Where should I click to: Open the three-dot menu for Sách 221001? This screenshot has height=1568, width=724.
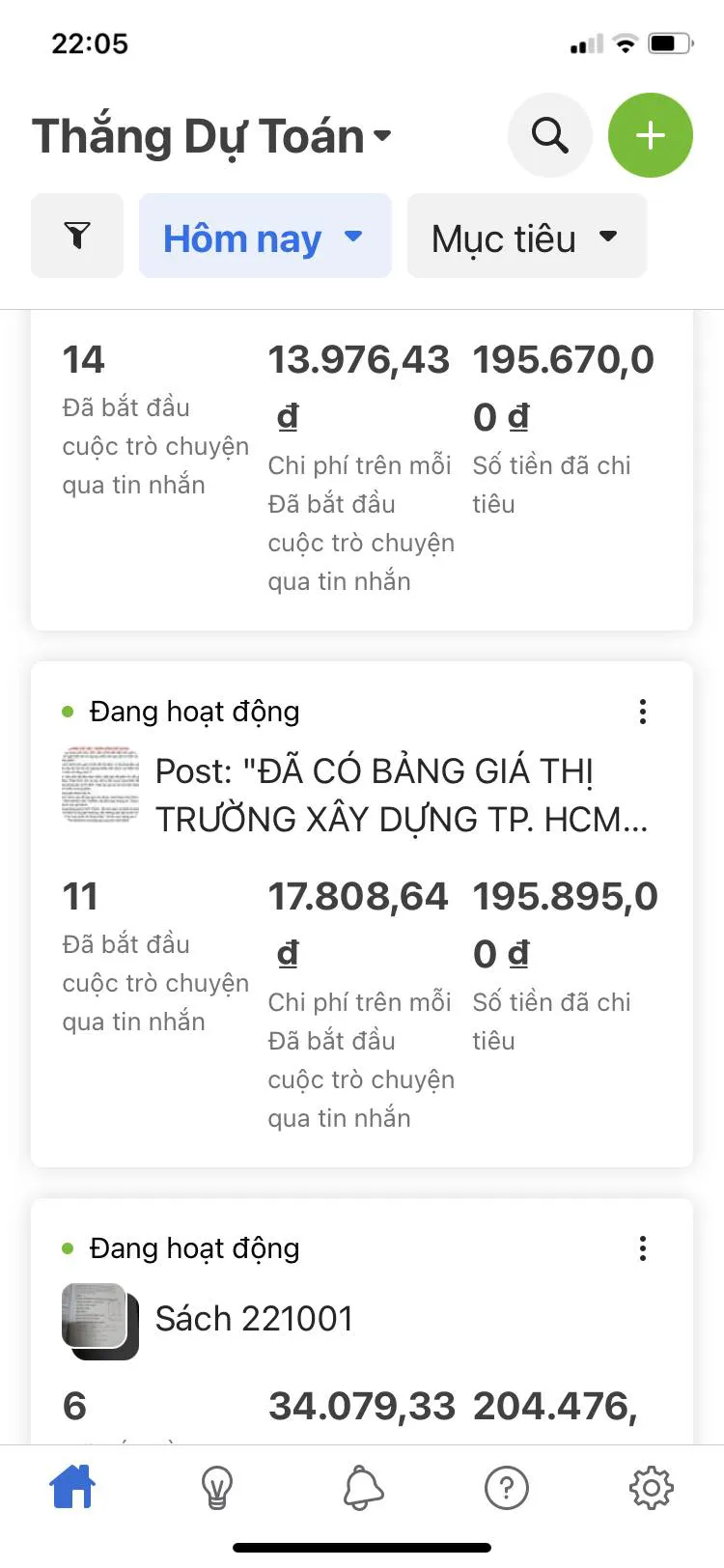pos(643,1248)
